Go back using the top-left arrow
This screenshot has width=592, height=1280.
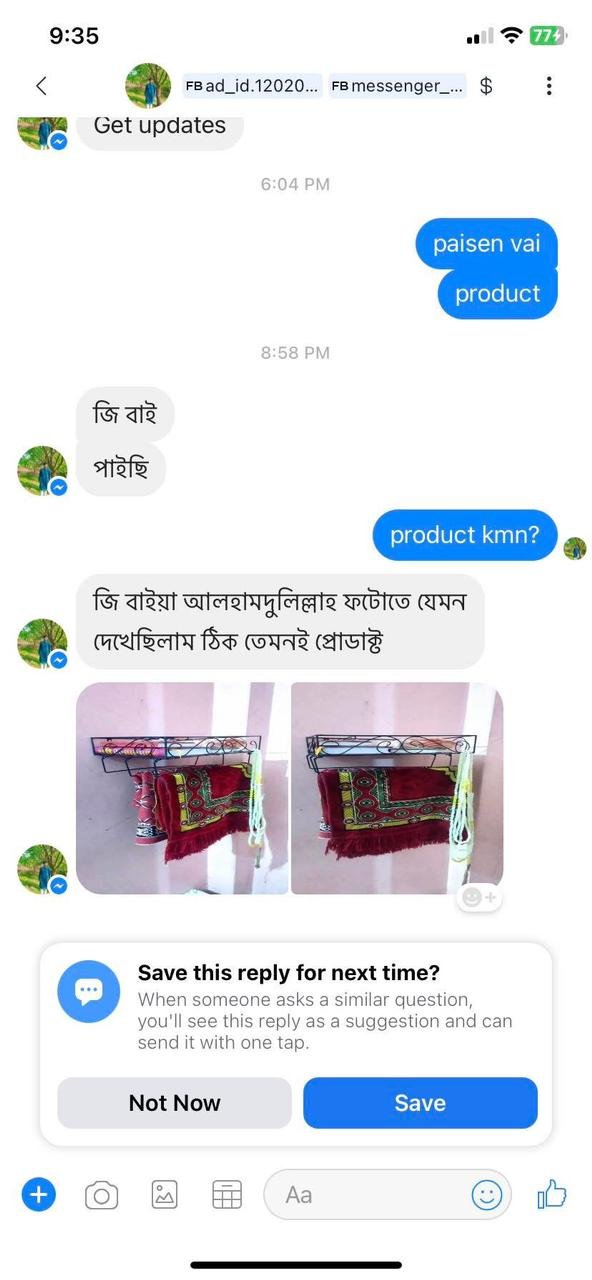click(41, 86)
